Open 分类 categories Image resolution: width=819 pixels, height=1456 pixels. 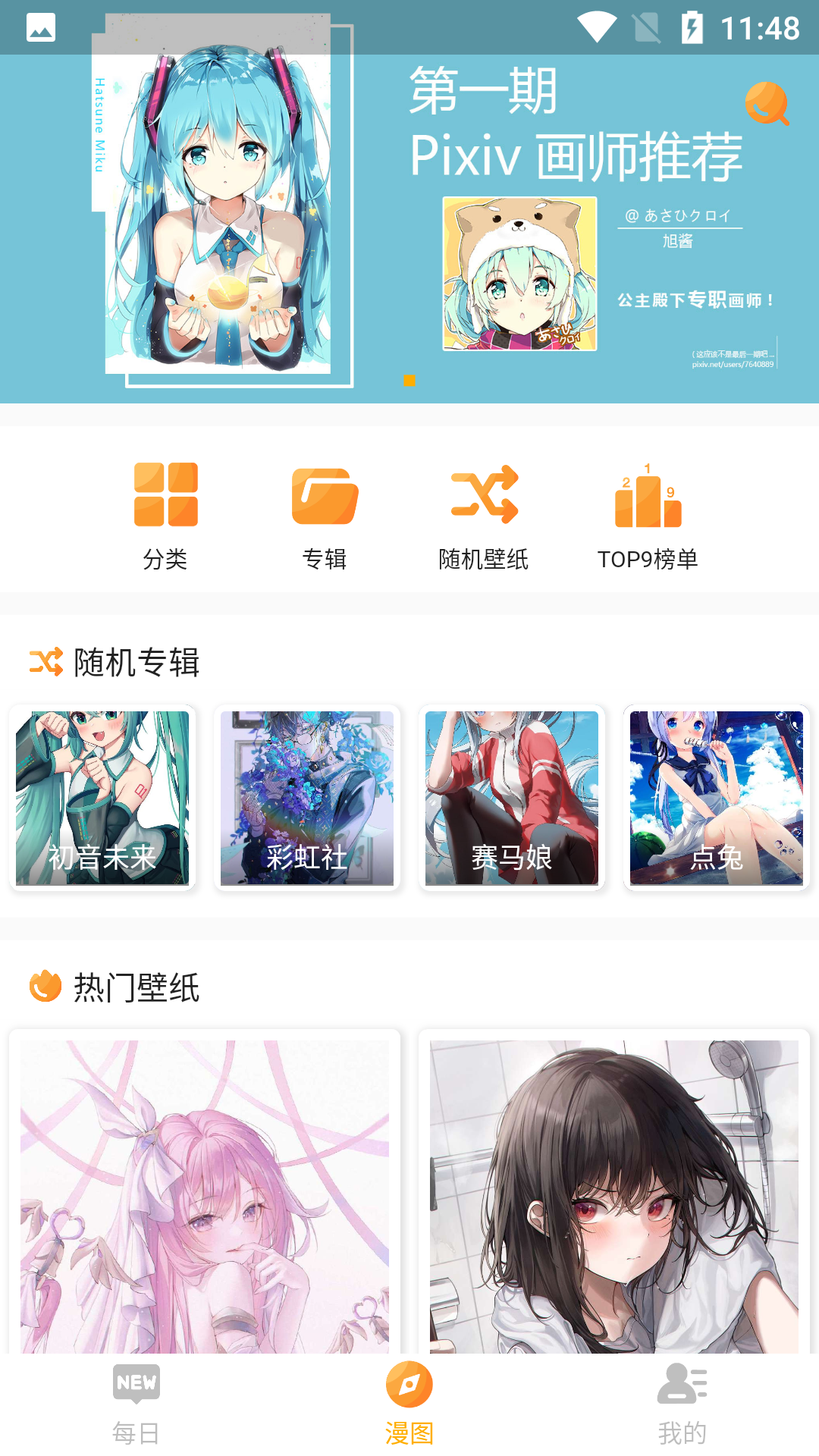[165, 516]
